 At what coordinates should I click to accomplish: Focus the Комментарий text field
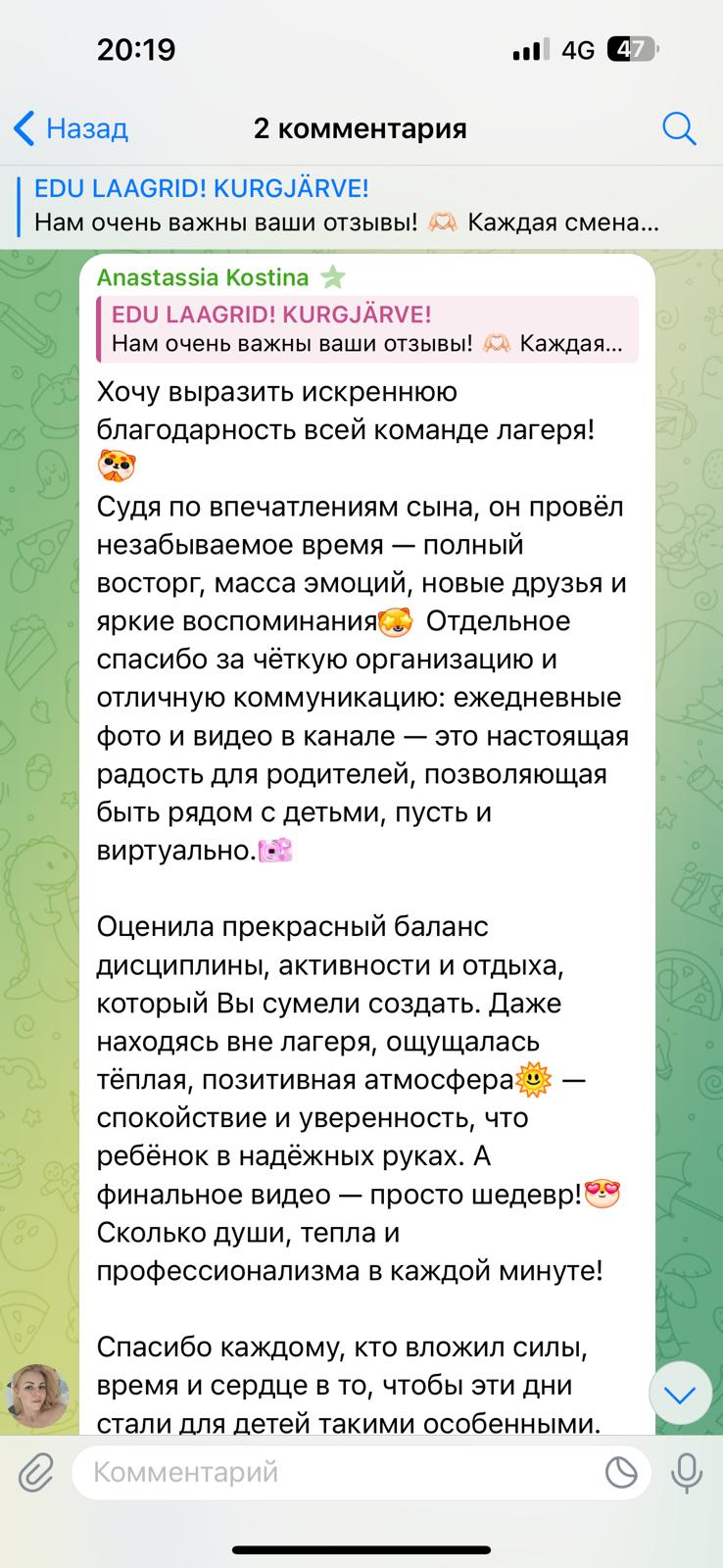[333, 1472]
